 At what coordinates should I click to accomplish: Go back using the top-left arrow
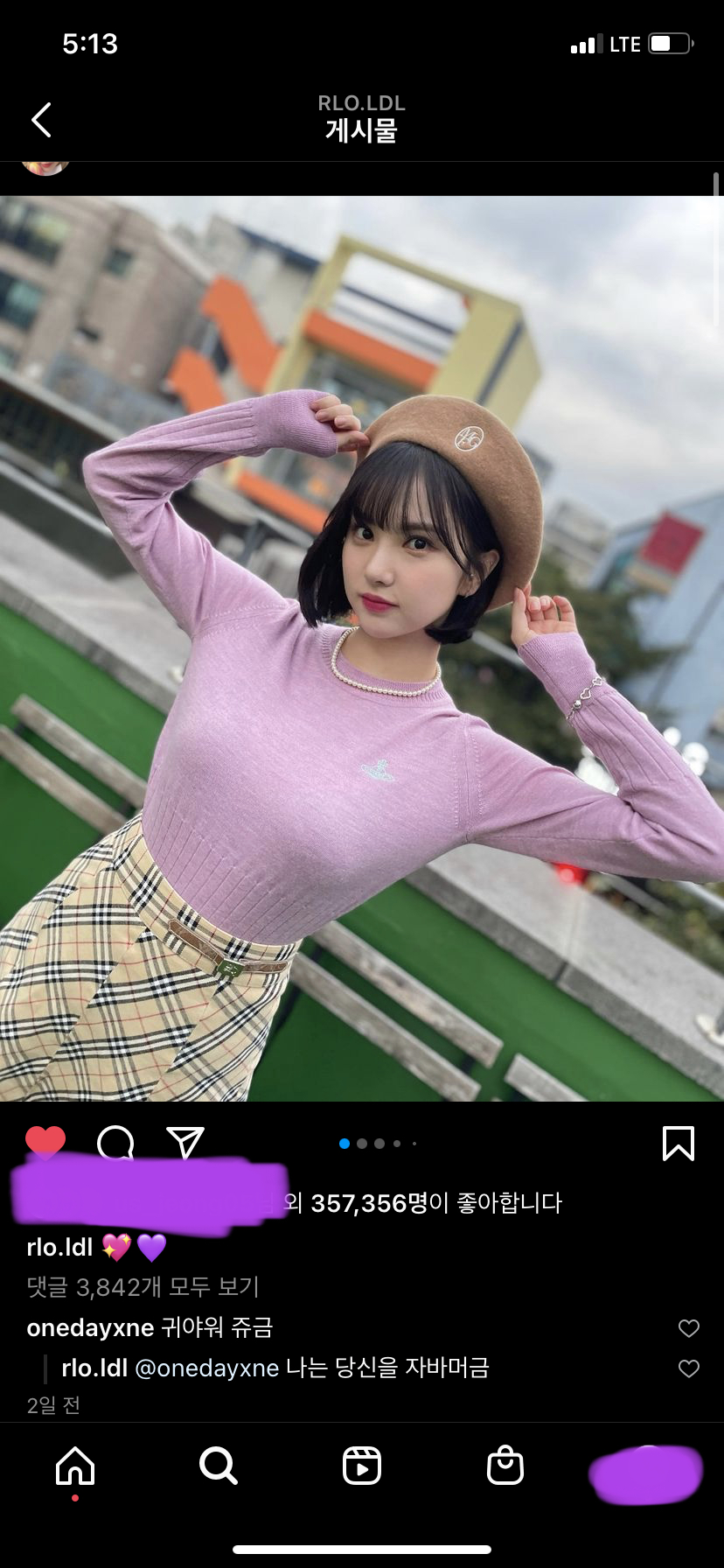click(41, 120)
